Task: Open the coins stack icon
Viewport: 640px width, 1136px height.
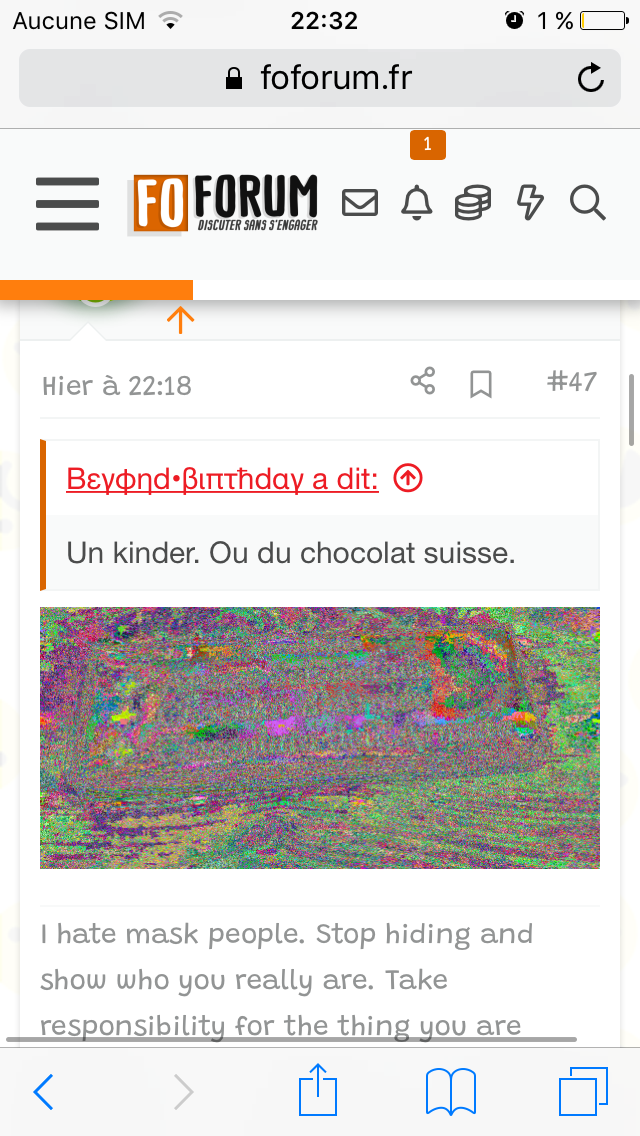Action: [473, 203]
